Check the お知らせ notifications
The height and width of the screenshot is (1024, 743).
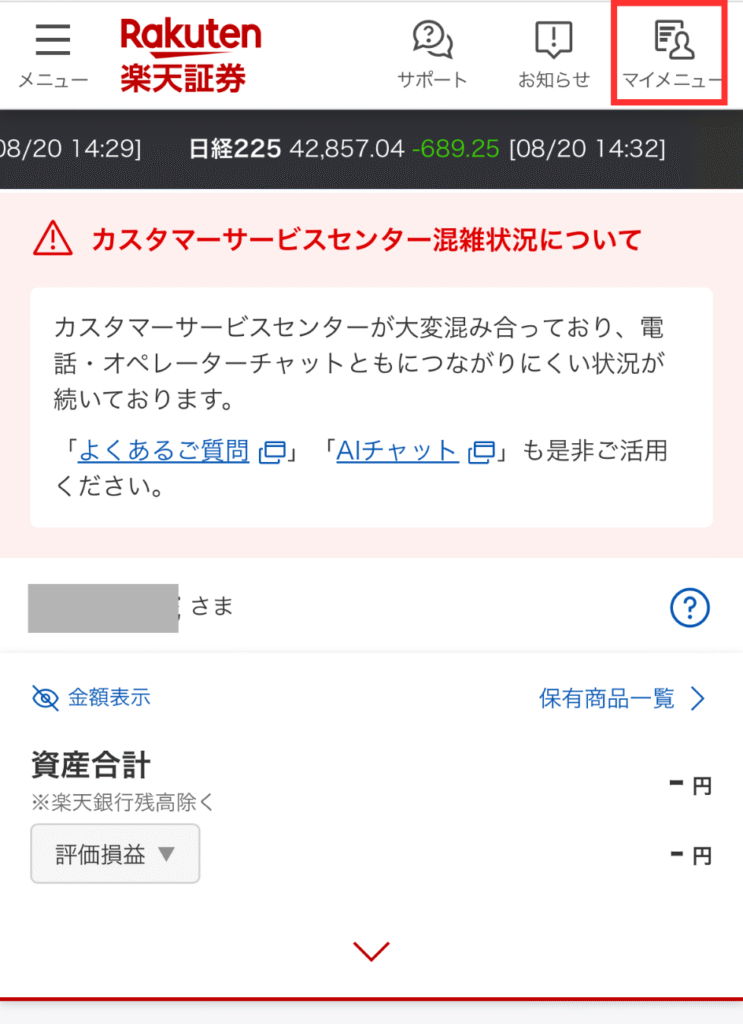(553, 54)
